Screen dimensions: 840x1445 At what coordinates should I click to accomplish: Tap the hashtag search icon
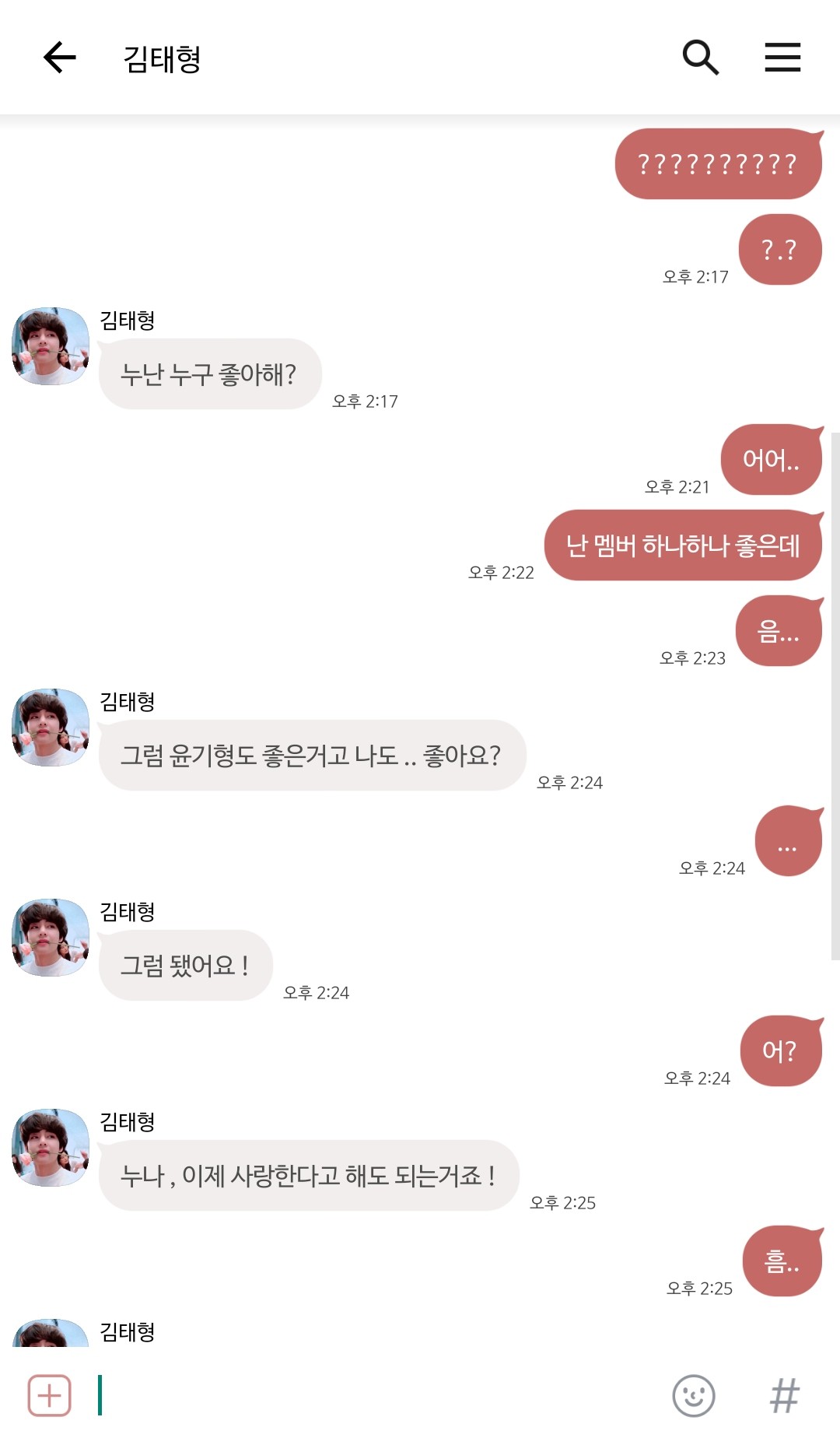[784, 1395]
